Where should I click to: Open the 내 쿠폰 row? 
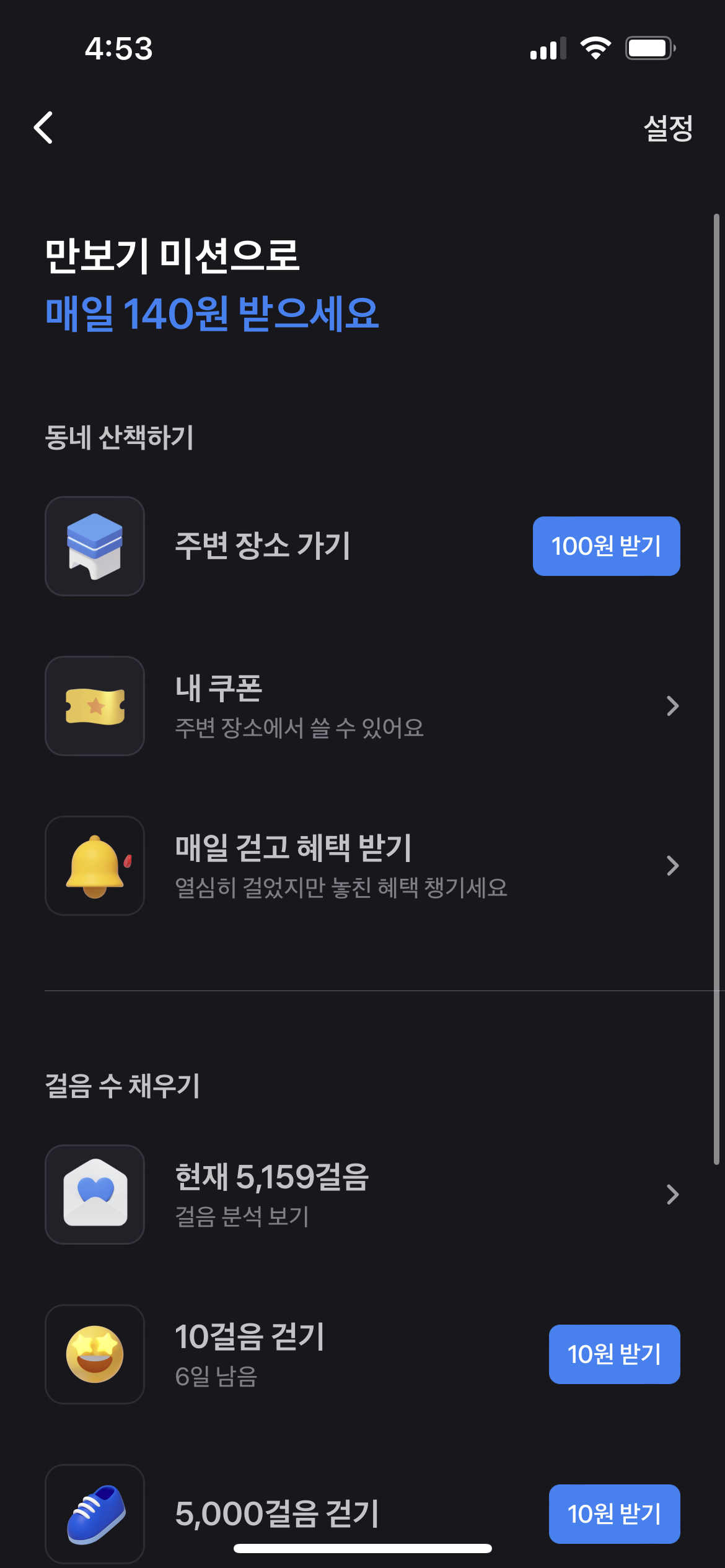tap(362, 706)
